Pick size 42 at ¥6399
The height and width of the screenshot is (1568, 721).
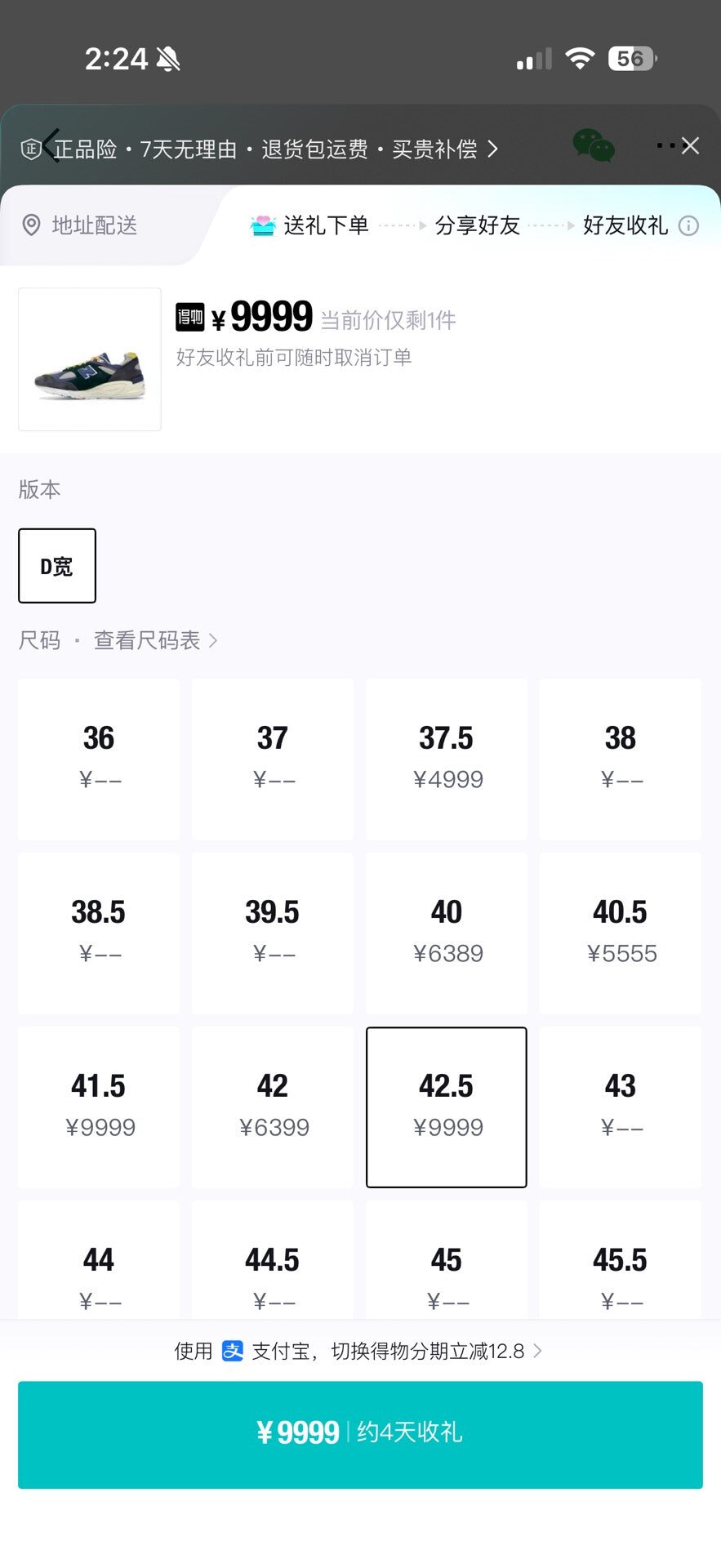[x=273, y=1107]
